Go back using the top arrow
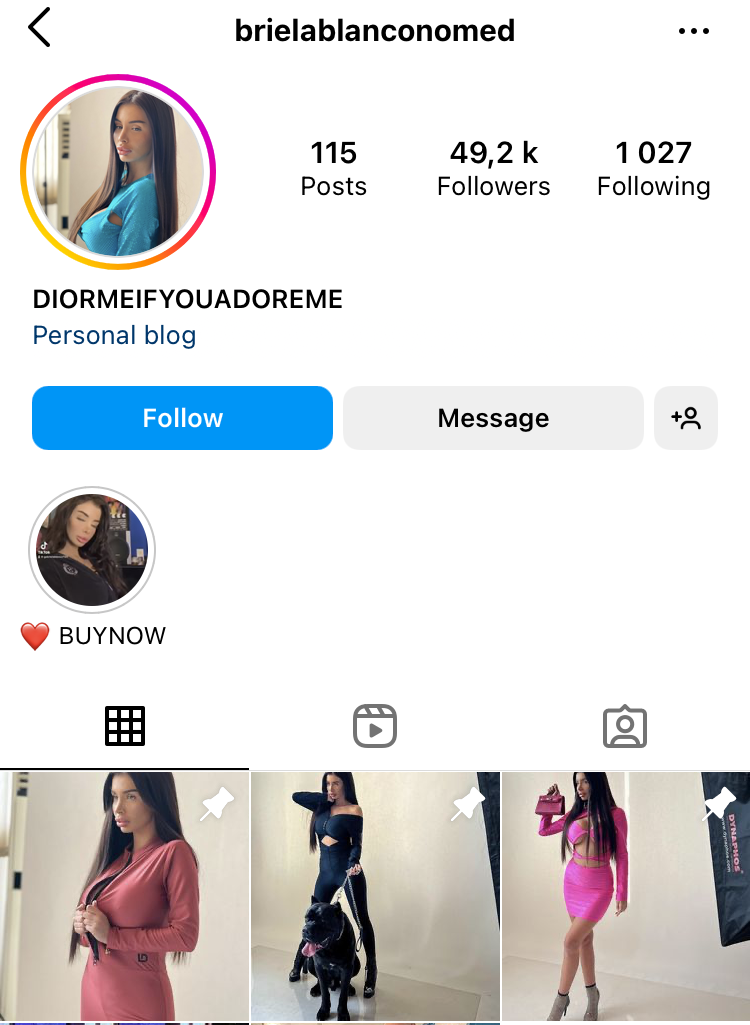 39,29
